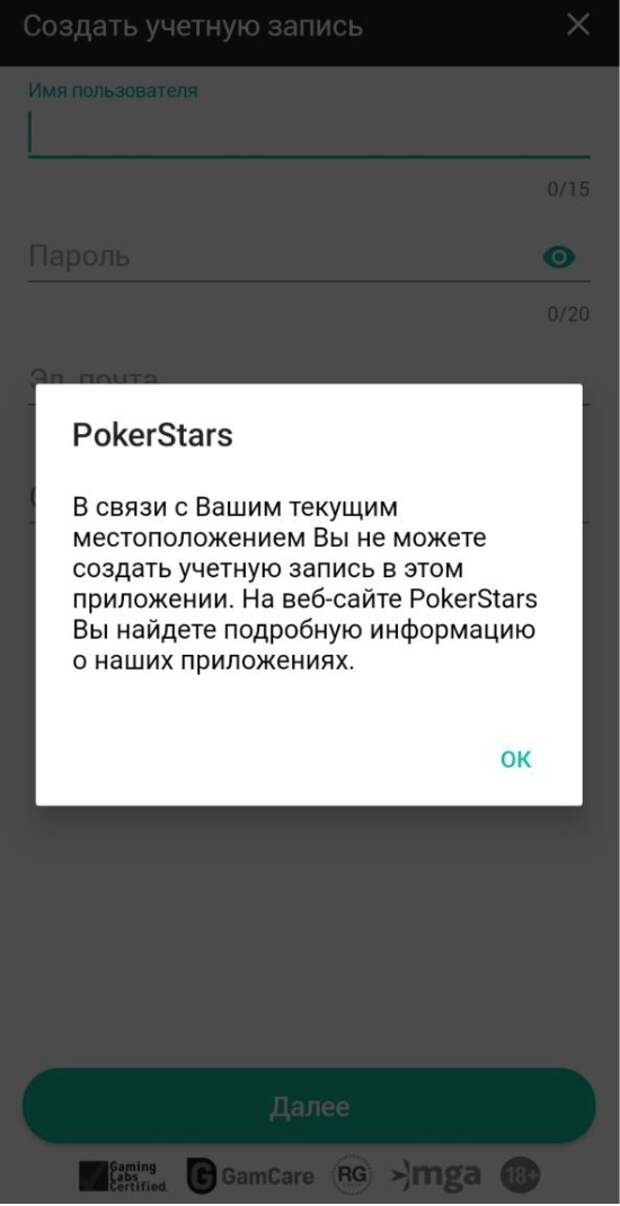This screenshot has height=1206, width=620.
Task: Close the create account screen
Action: pyautogui.click(x=578, y=25)
